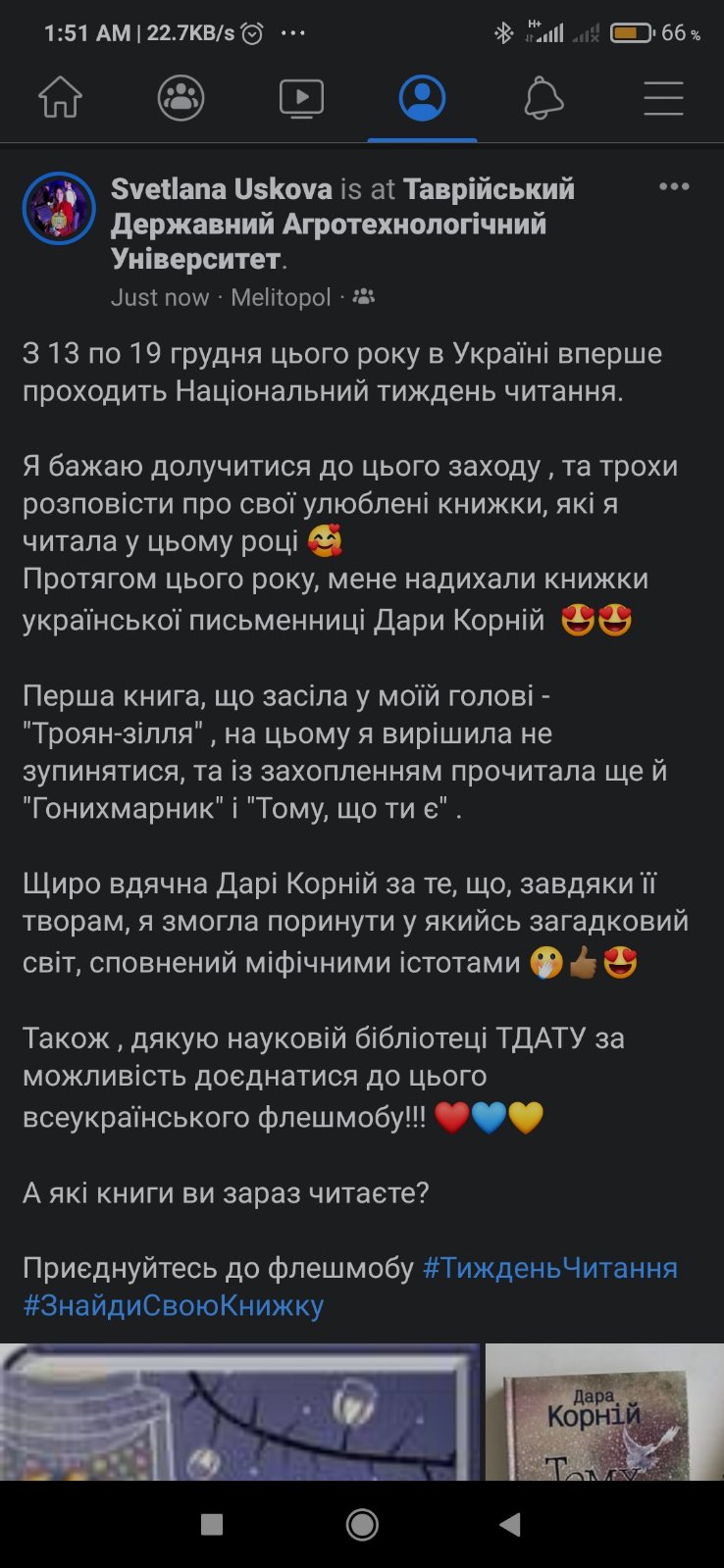
Task: Tap the system back button
Action: [x=510, y=1524]
